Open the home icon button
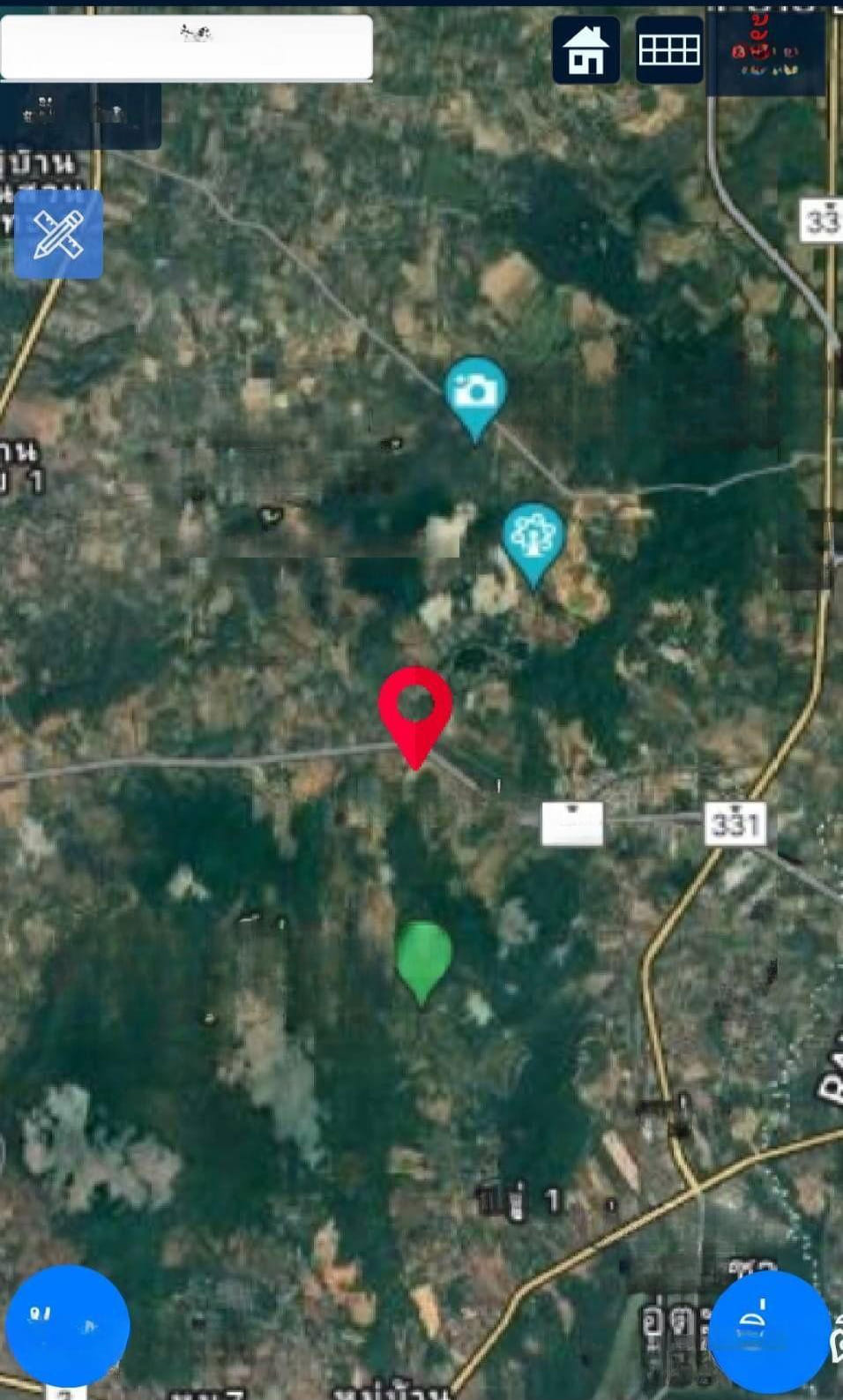The image size is (843, 1400). 586,50
